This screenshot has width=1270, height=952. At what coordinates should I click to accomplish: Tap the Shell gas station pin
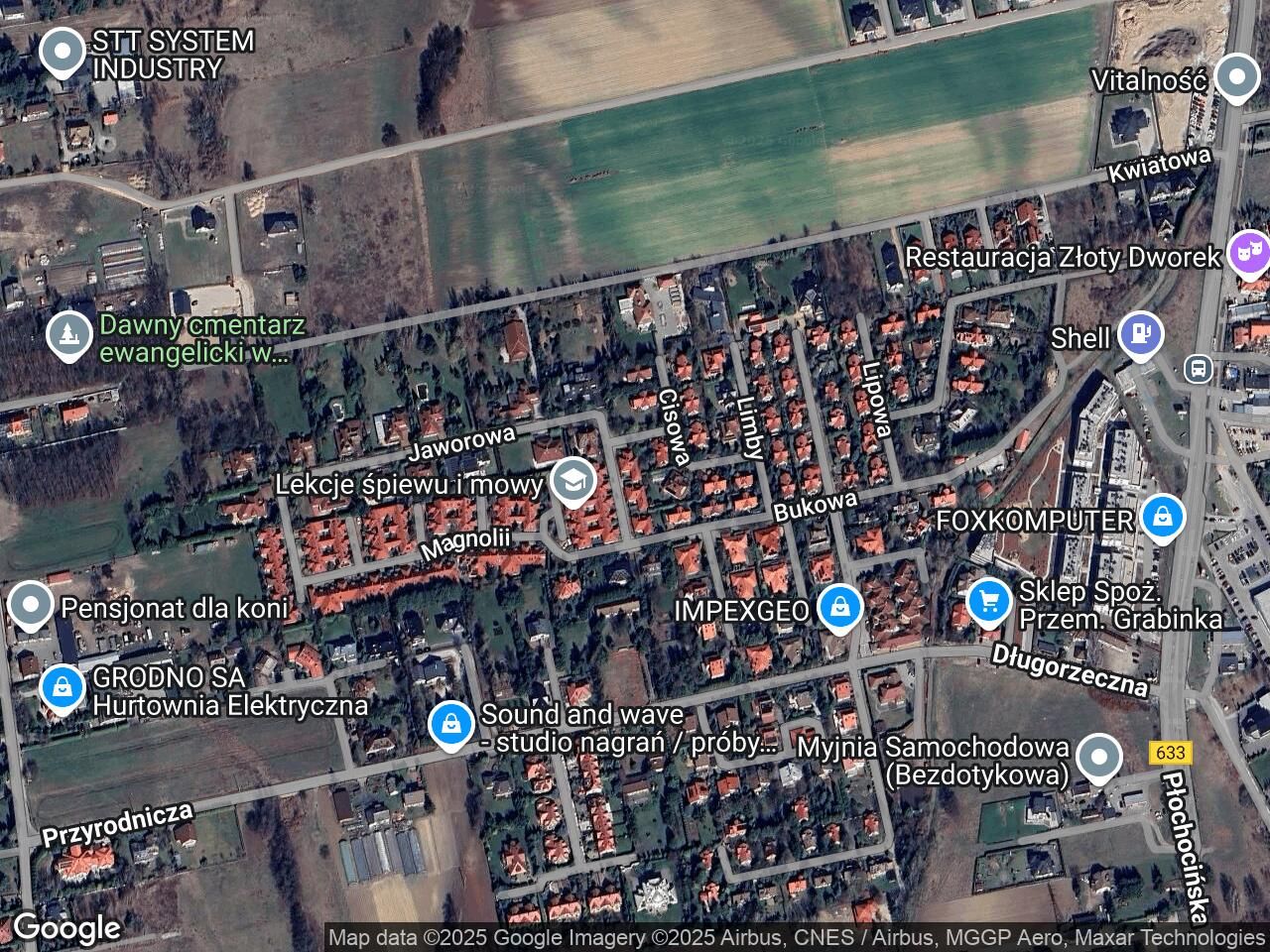pos(1141,336)
